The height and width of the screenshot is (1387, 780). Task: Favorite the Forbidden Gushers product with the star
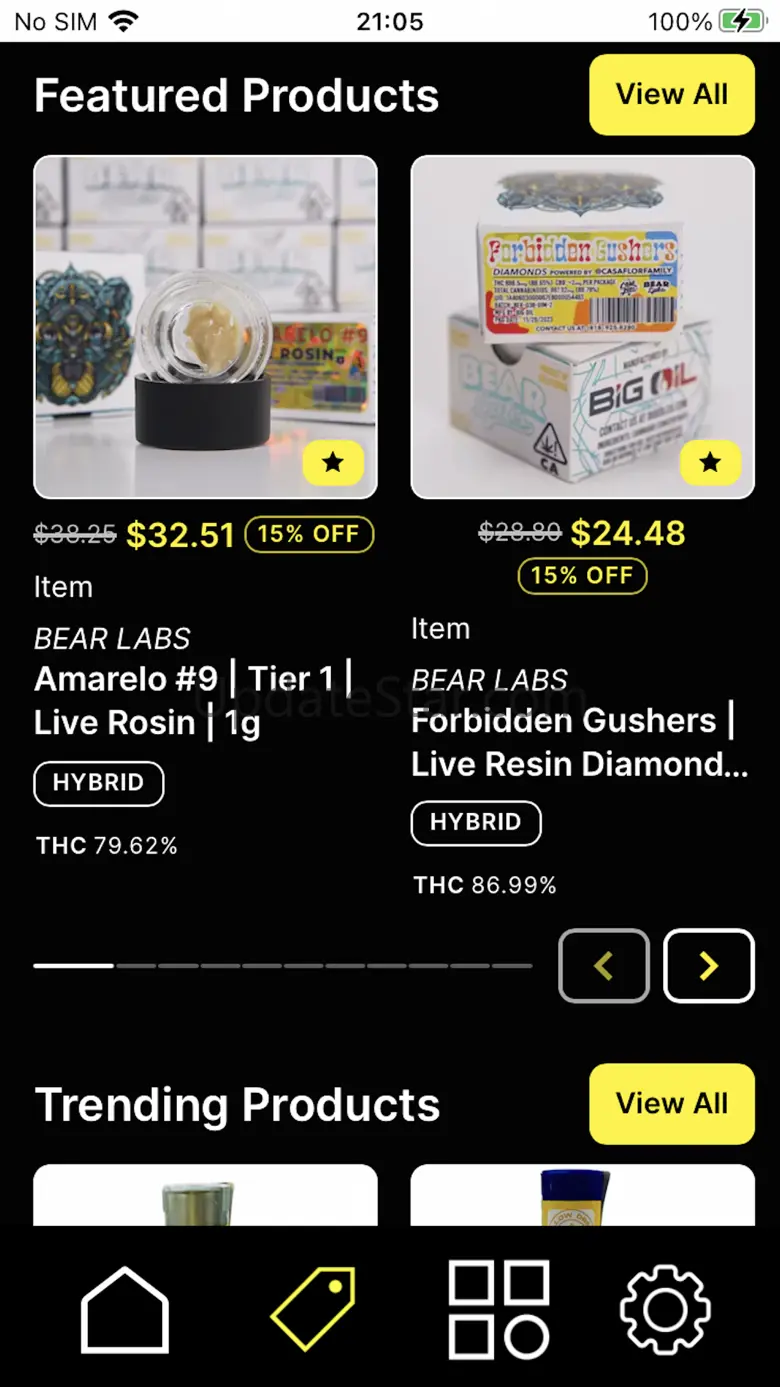pyautogui.click(x=710, y=462)
